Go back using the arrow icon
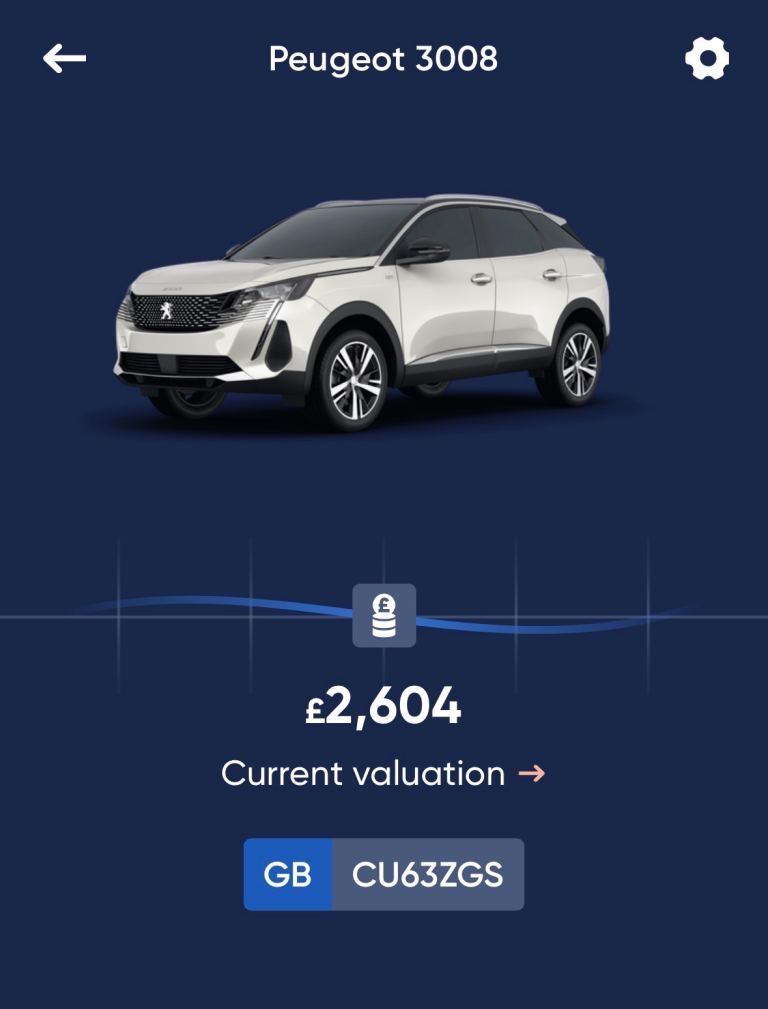 [65, 59]
